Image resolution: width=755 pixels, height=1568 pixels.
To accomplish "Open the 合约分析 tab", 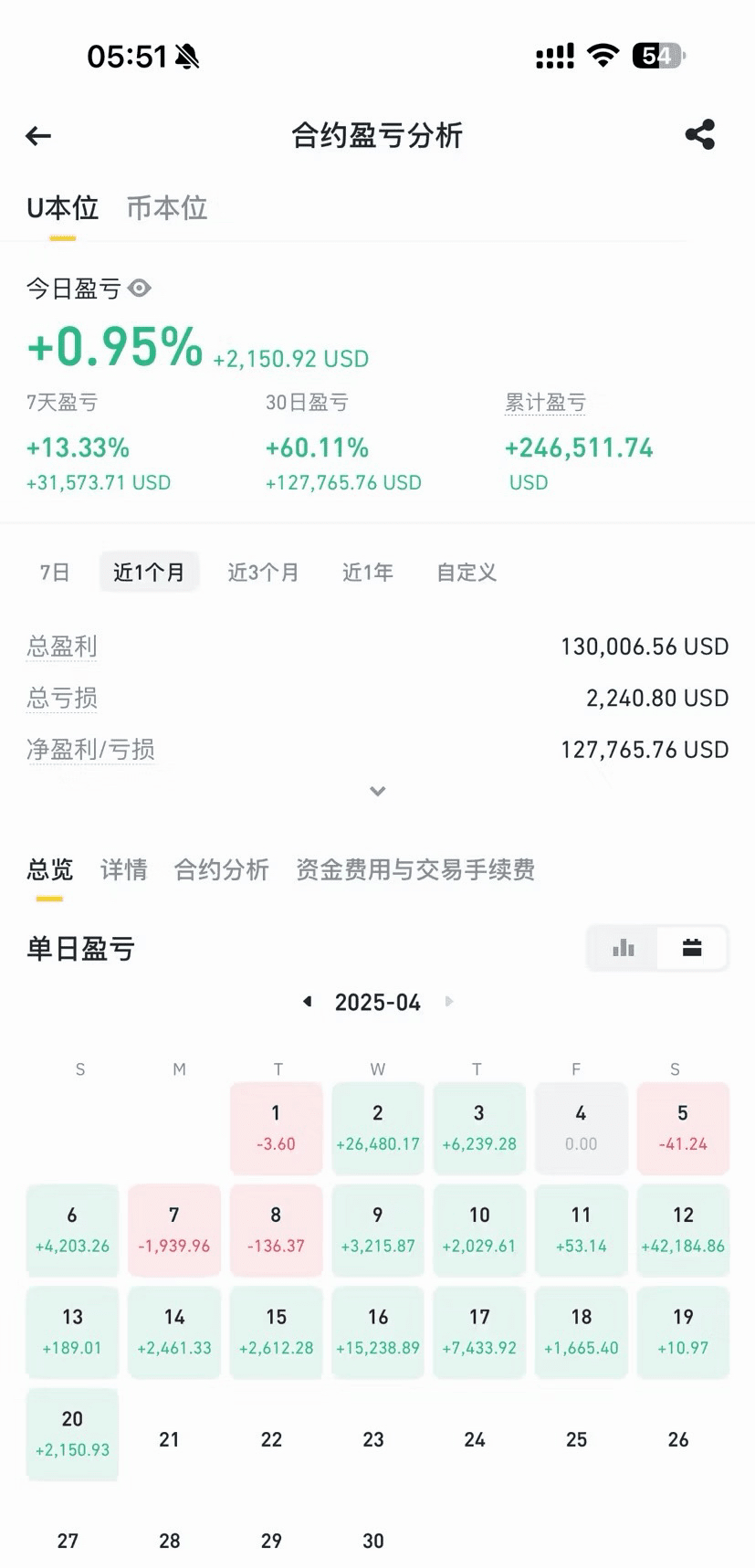I will [x=222, y=869].
